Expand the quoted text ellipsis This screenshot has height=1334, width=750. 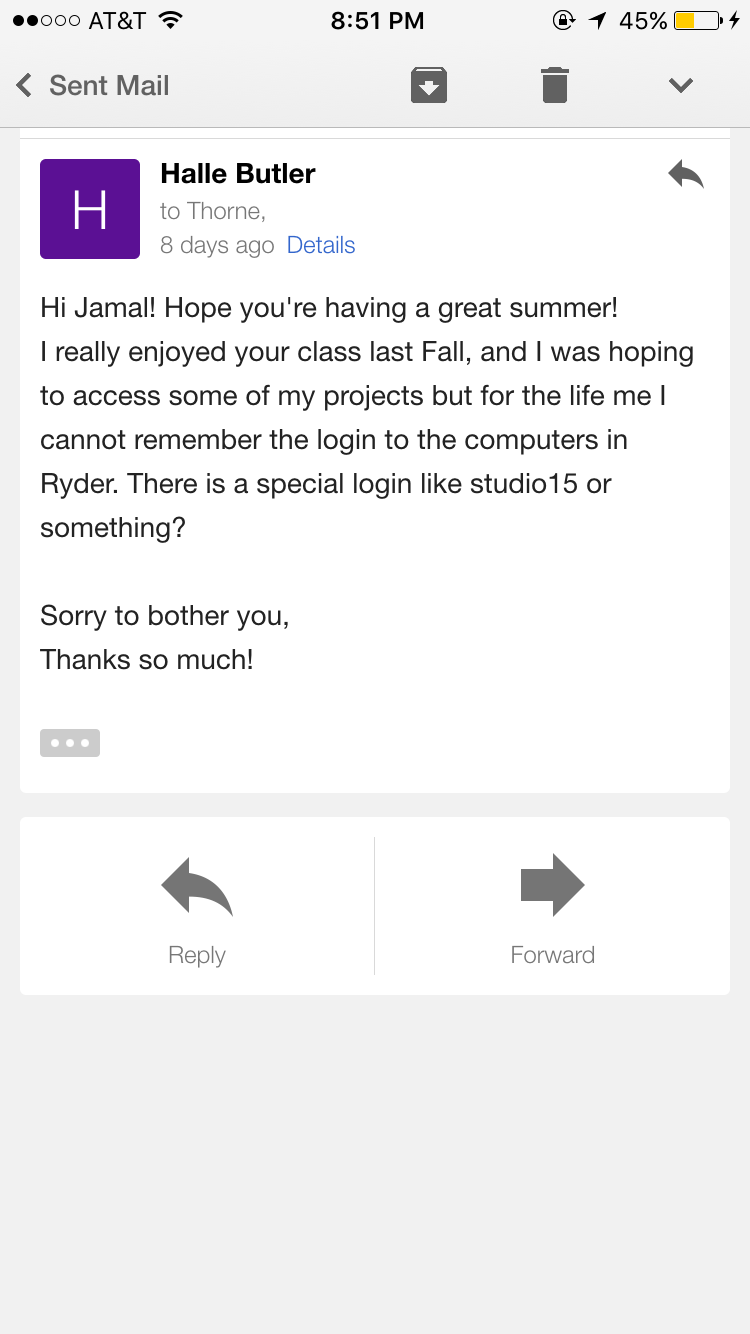point(70,743)
